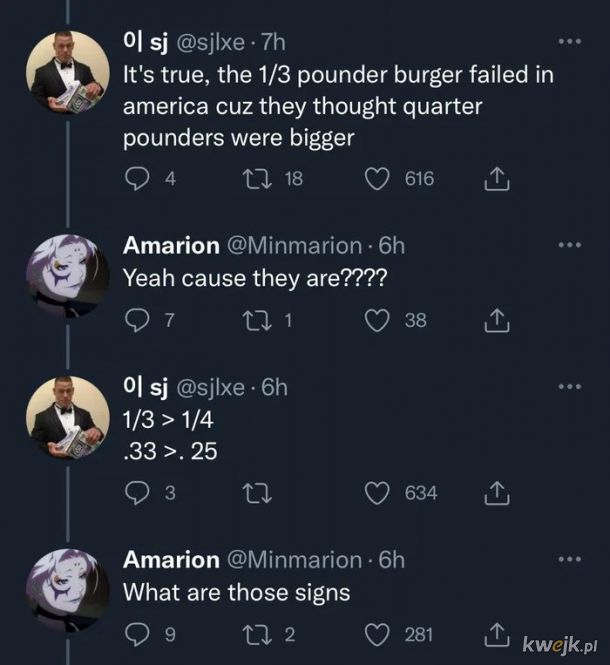The image size is (610, 665).
Task: Reply to the '1/3 > 1/4' tweet
Action: 137,493
